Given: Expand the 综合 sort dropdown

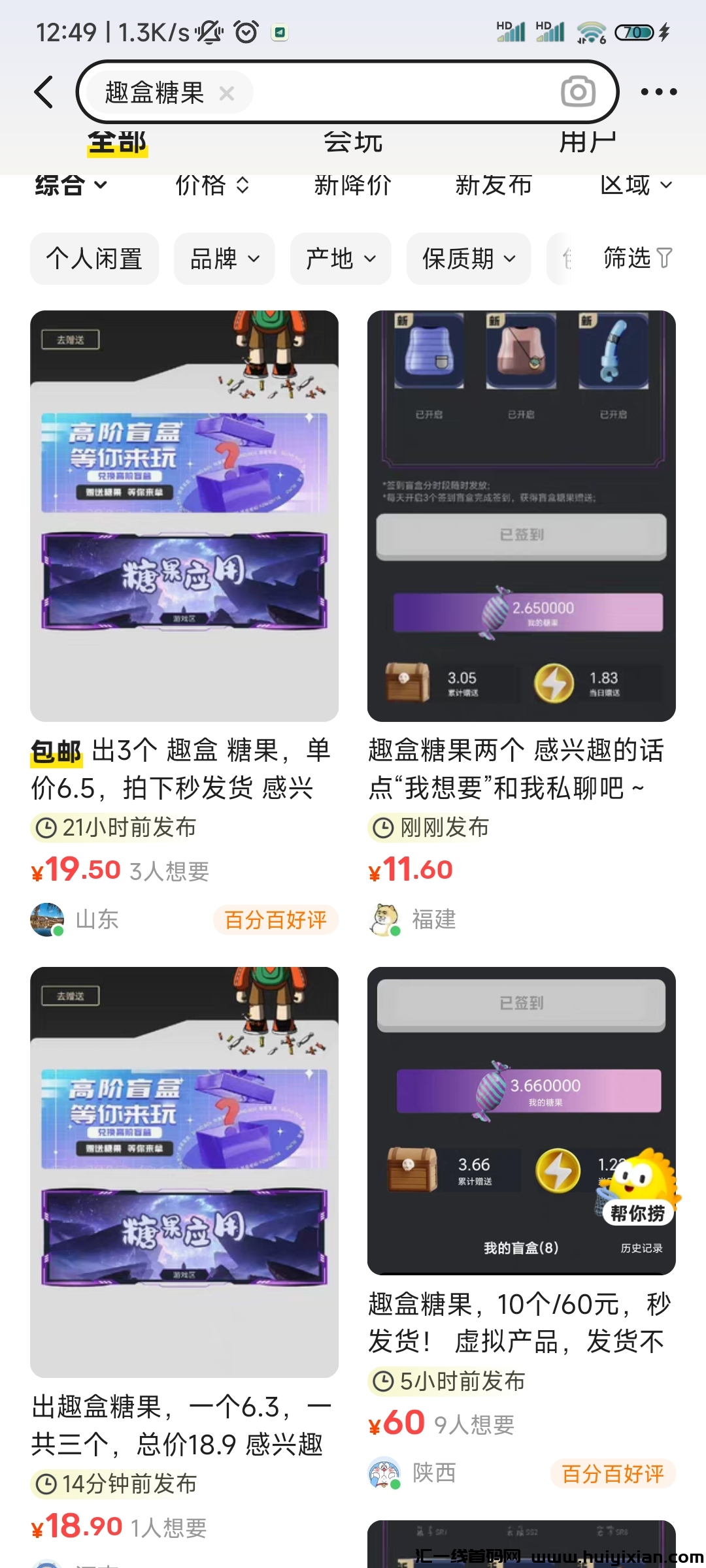Looking at the screenshot, I should click(x=71, y=186).
